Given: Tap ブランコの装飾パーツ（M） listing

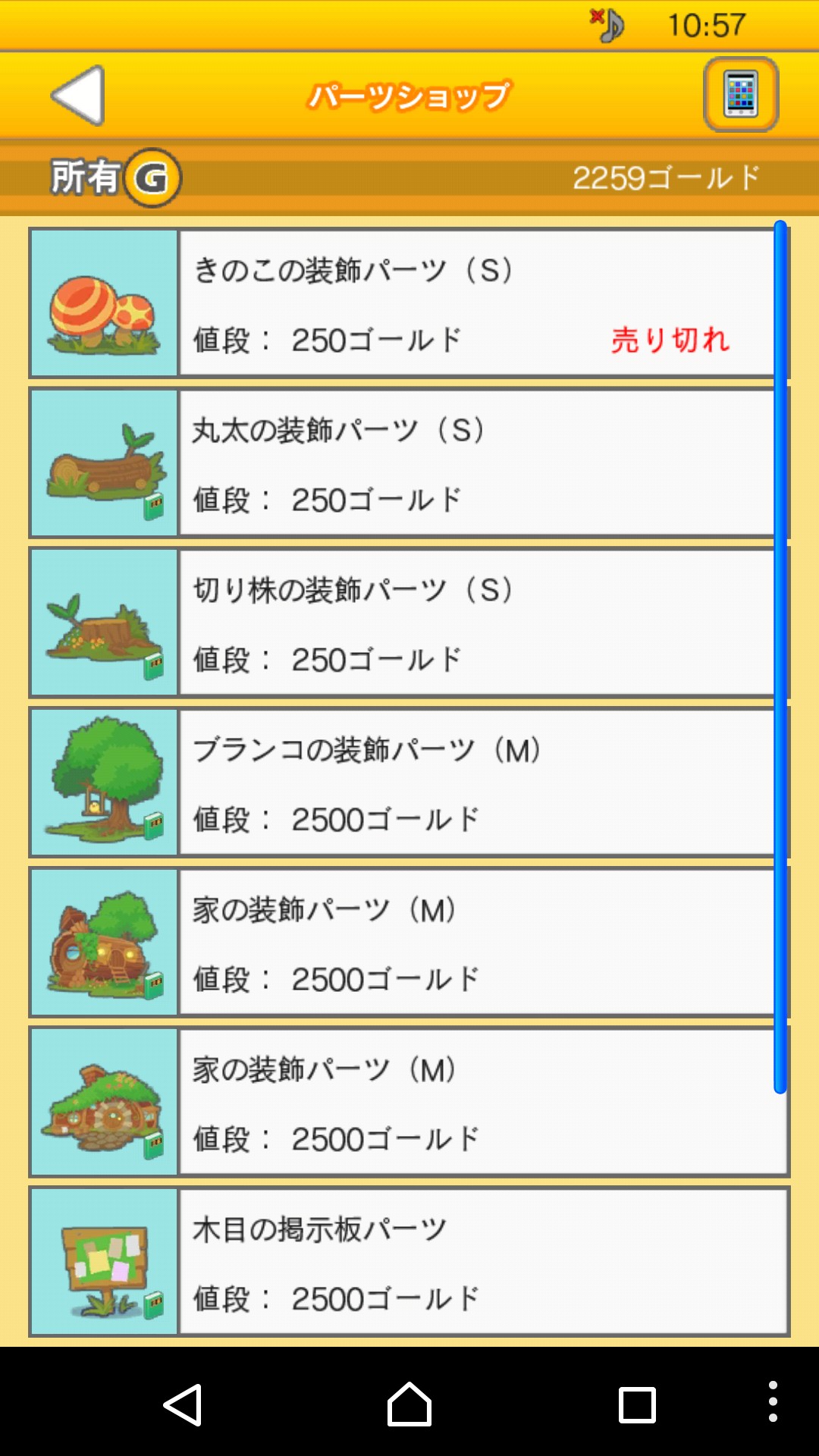Looking at the screenshot, I should coord(408,783).
